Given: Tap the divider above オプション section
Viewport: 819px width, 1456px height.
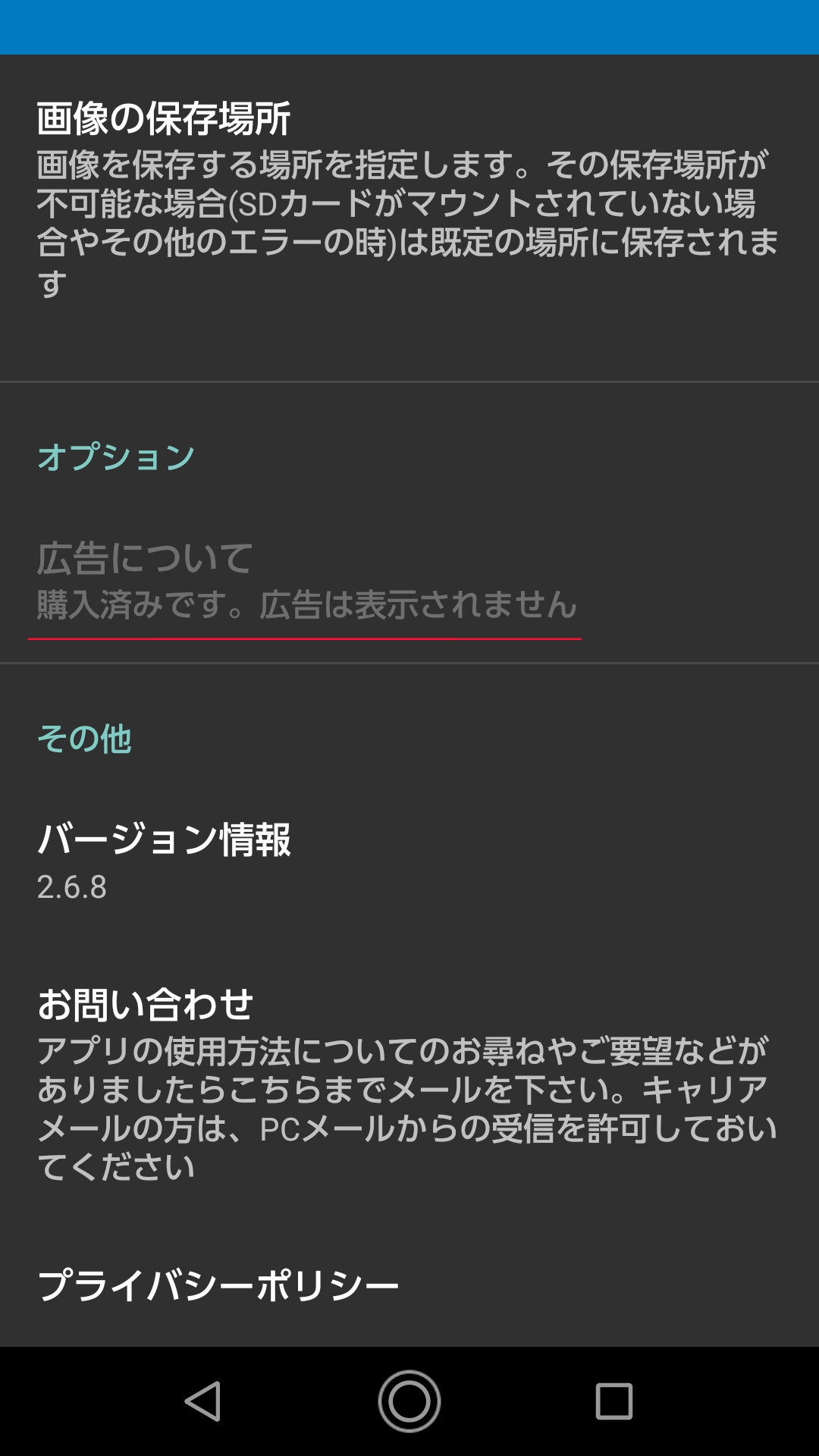Looking at the screenshot, I should click(409, 383).
